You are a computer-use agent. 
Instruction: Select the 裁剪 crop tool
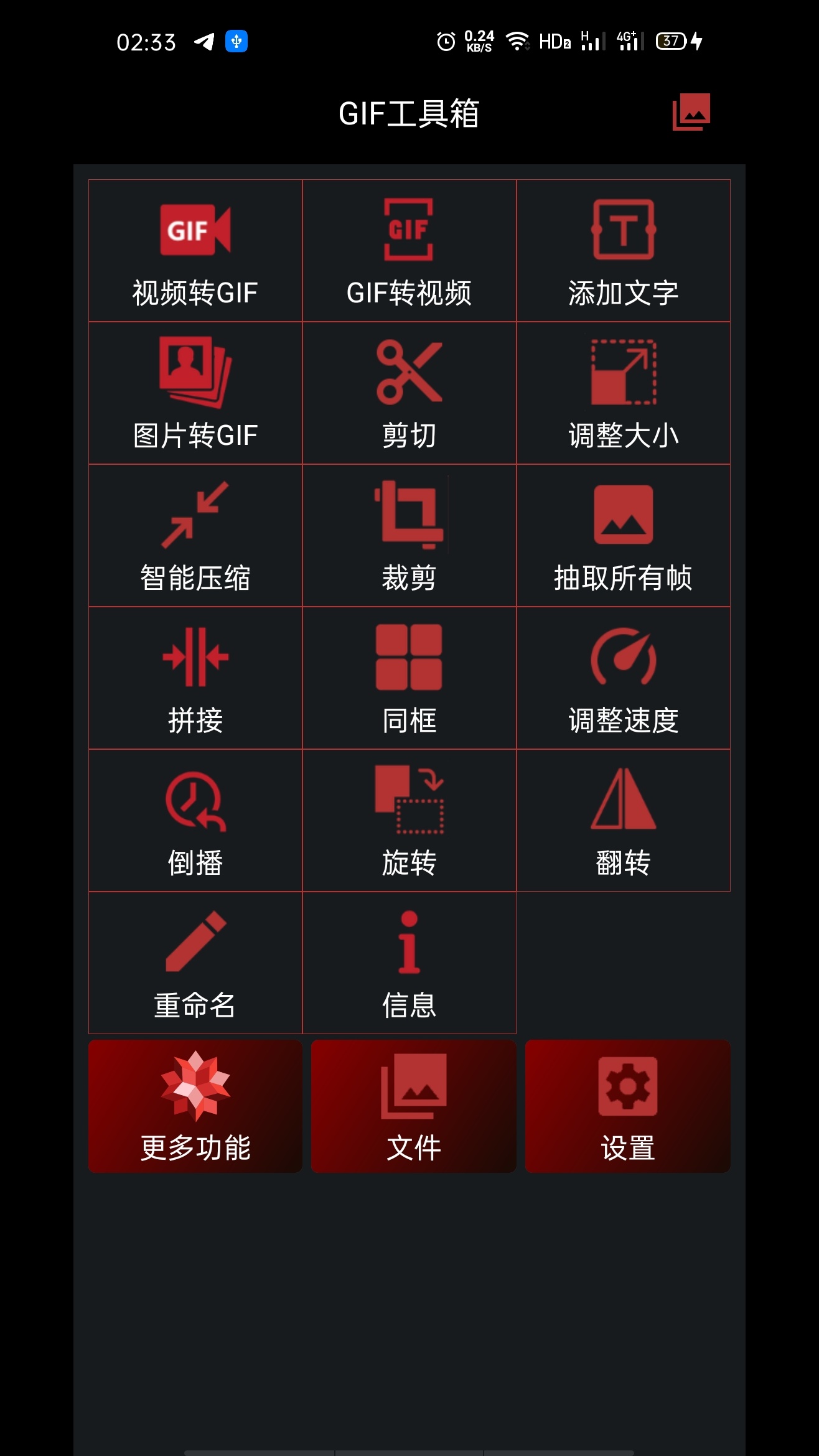[409, 536]
